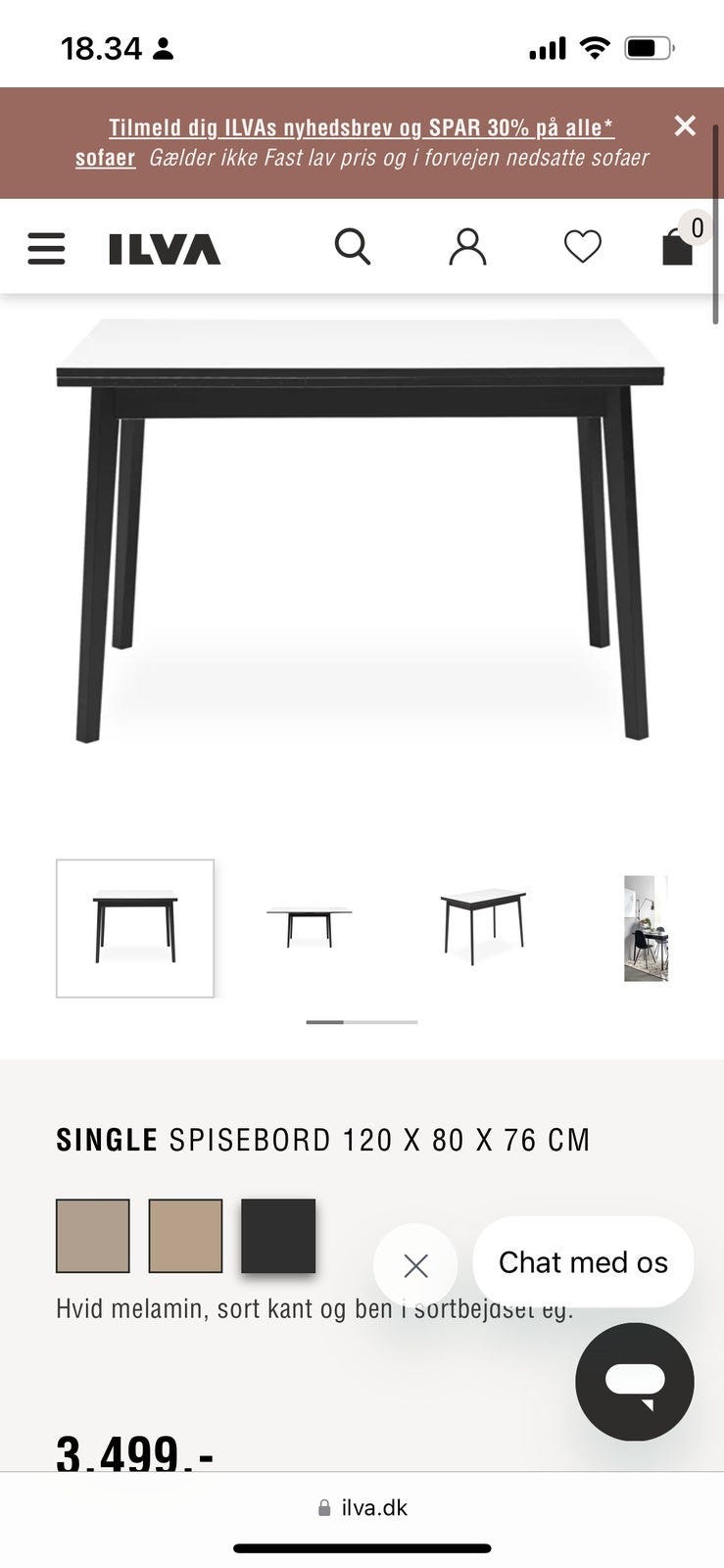
Task: Close the 'Chat med os' bubble
Action: point(415,1266)
